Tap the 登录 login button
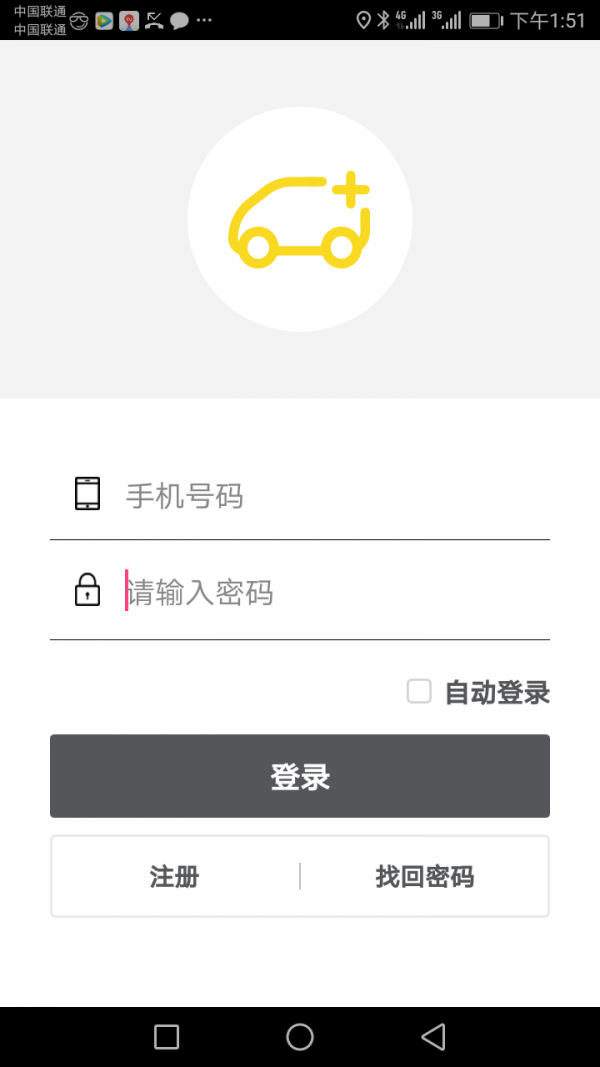This screenshot has height=1067, width=600. point(300,776)
